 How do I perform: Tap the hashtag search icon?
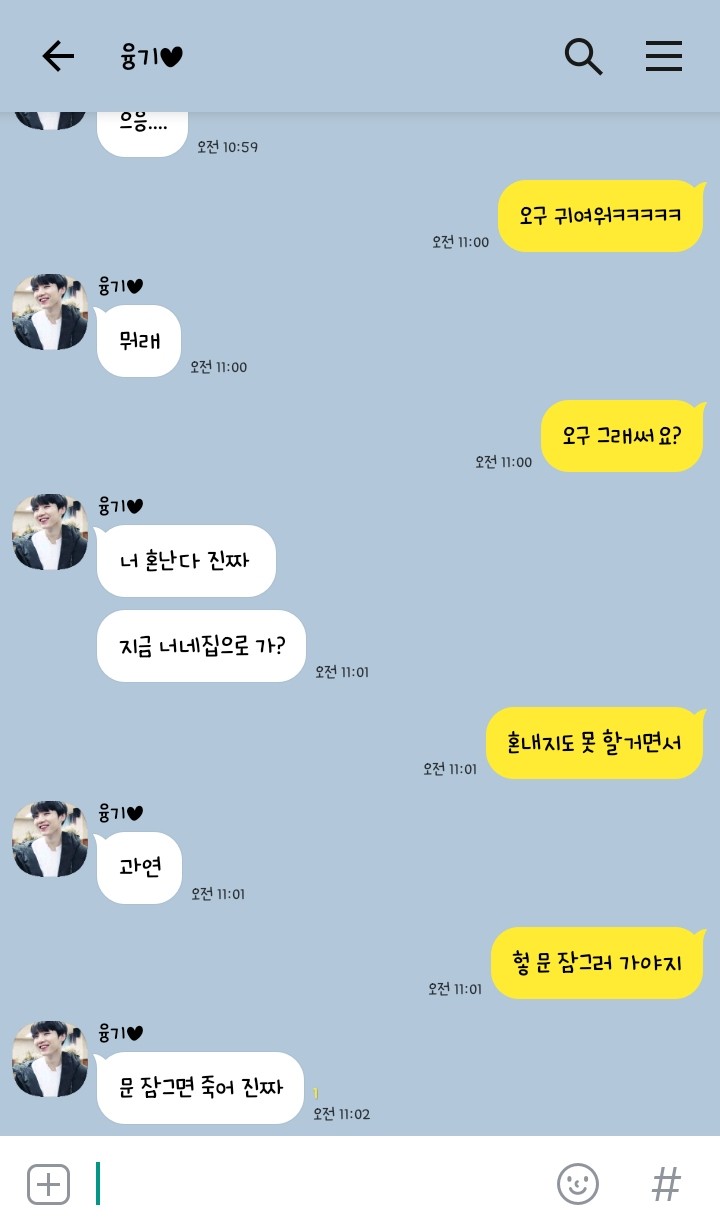click(666, 1184)
